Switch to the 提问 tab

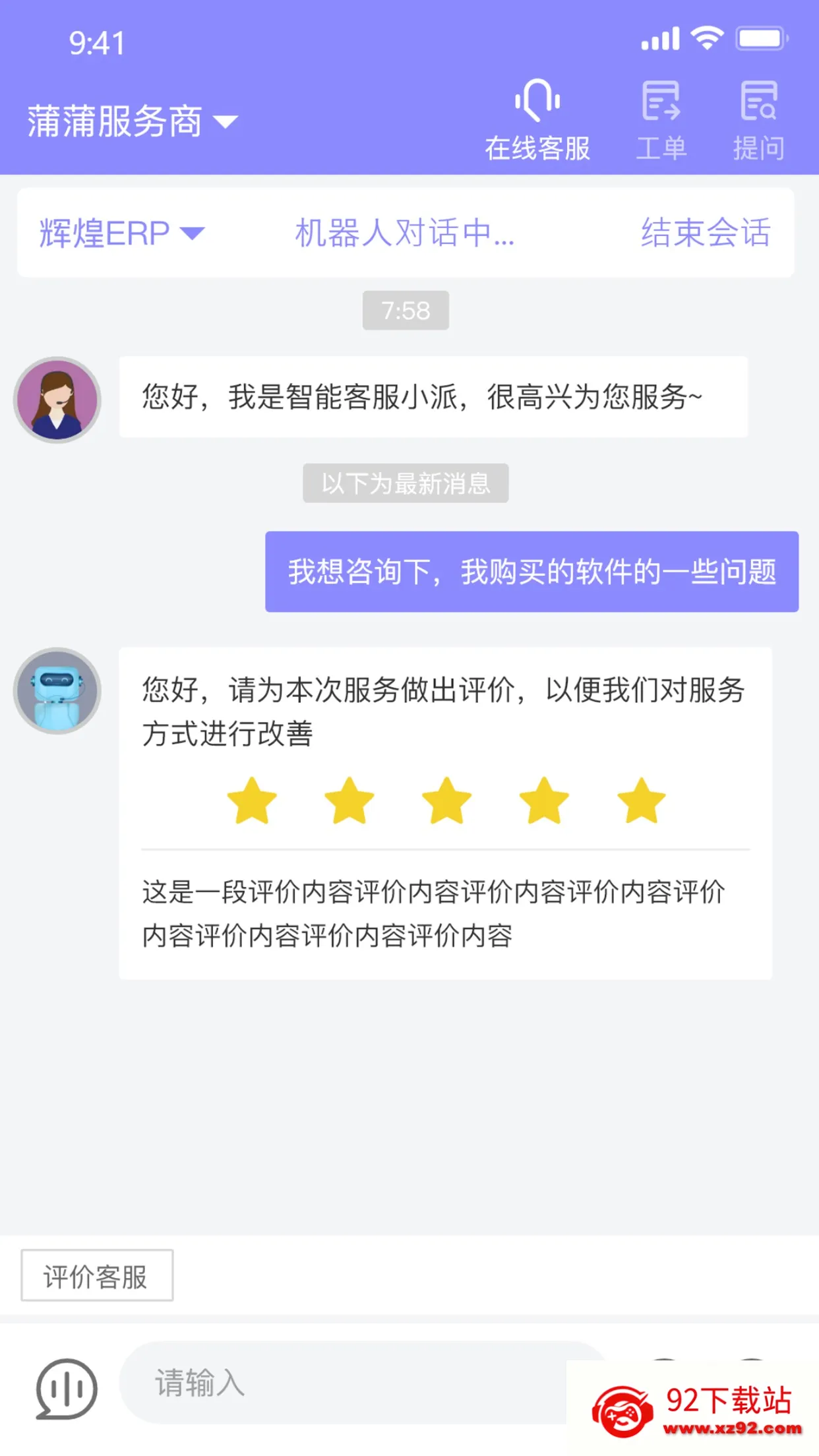(x=759, y=120)
